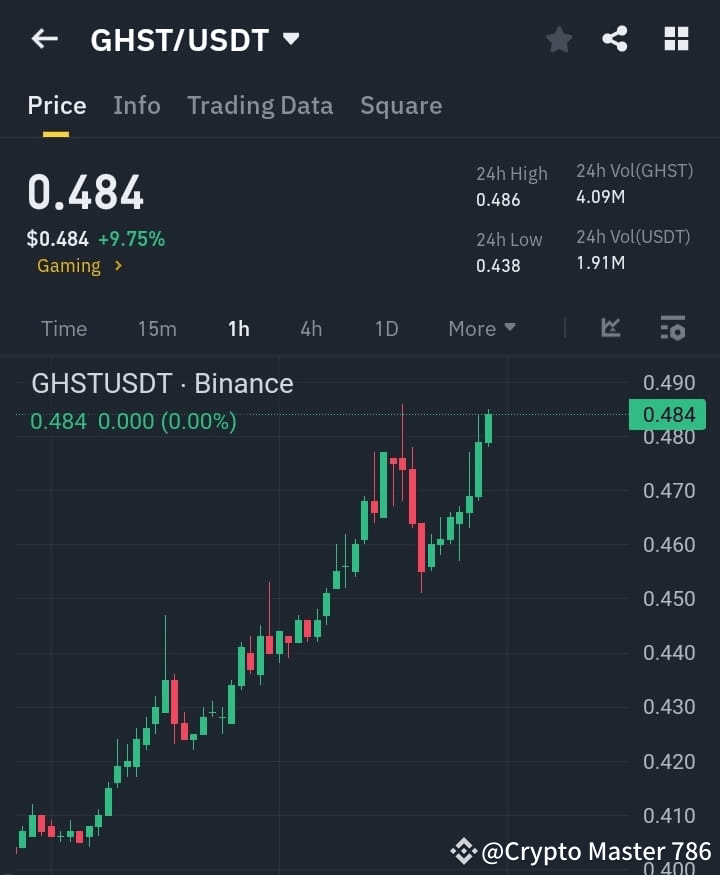Open the Square tab
720x875 pixels.
click(401, 105)
